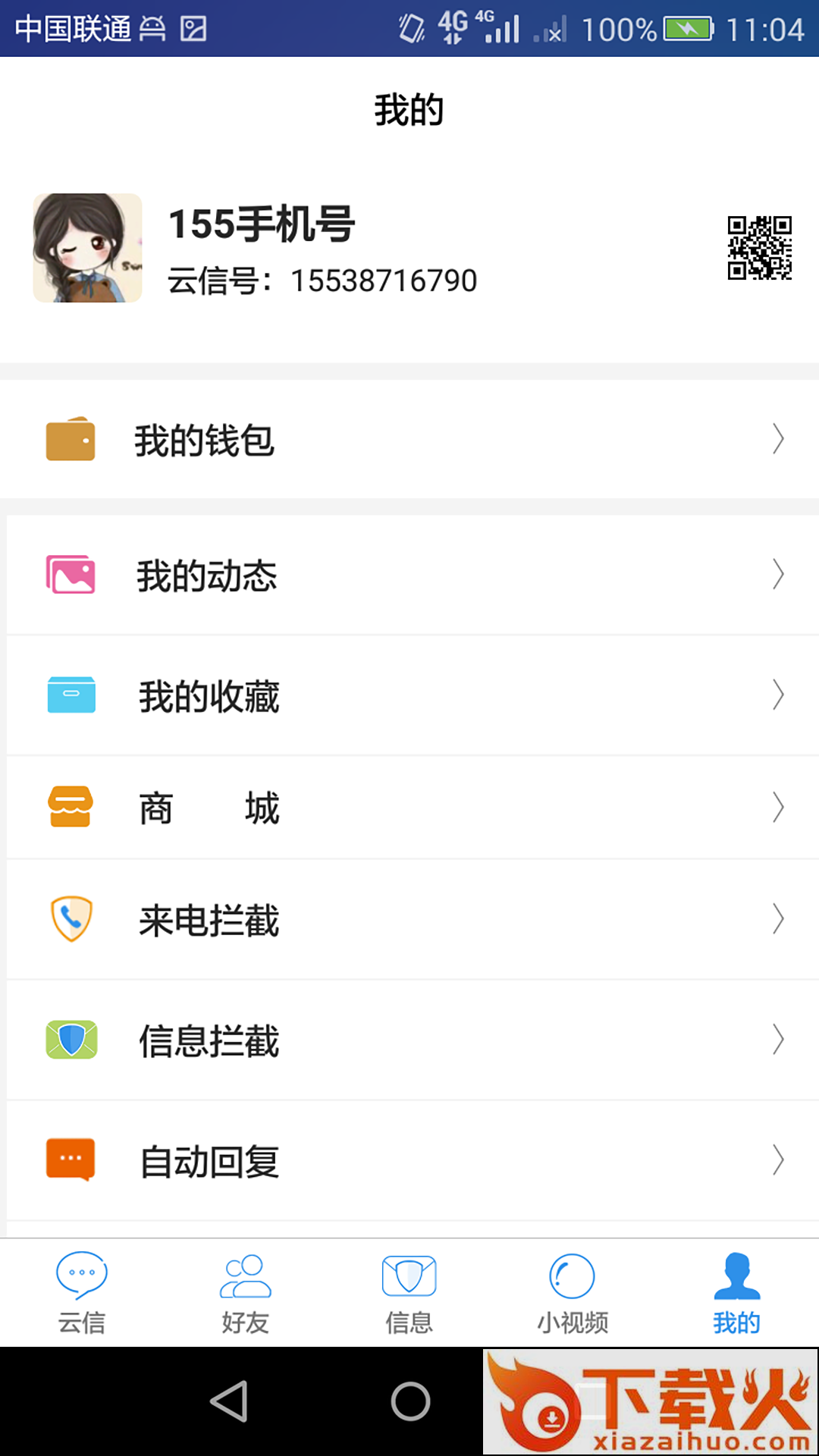This screenshot has width=819, height=1456.
Task: Open the QR code icon in profile
Action: click(759, 248)
